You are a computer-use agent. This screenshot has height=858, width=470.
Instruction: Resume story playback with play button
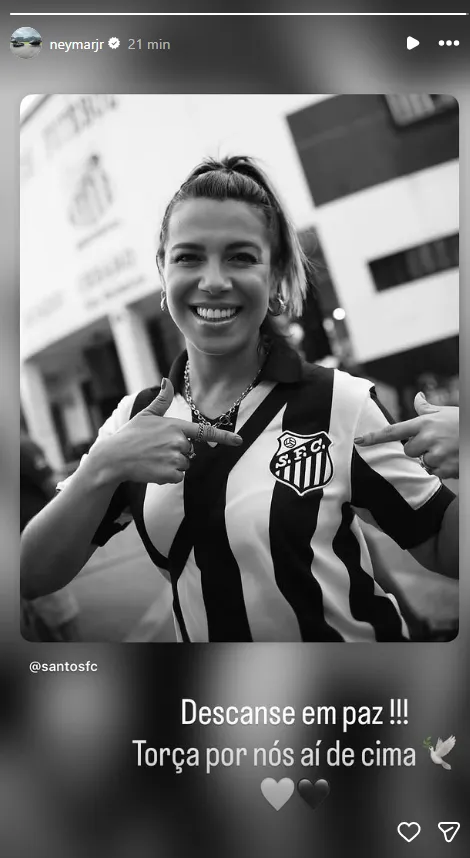pyautogui.click(x=413, y=43)
